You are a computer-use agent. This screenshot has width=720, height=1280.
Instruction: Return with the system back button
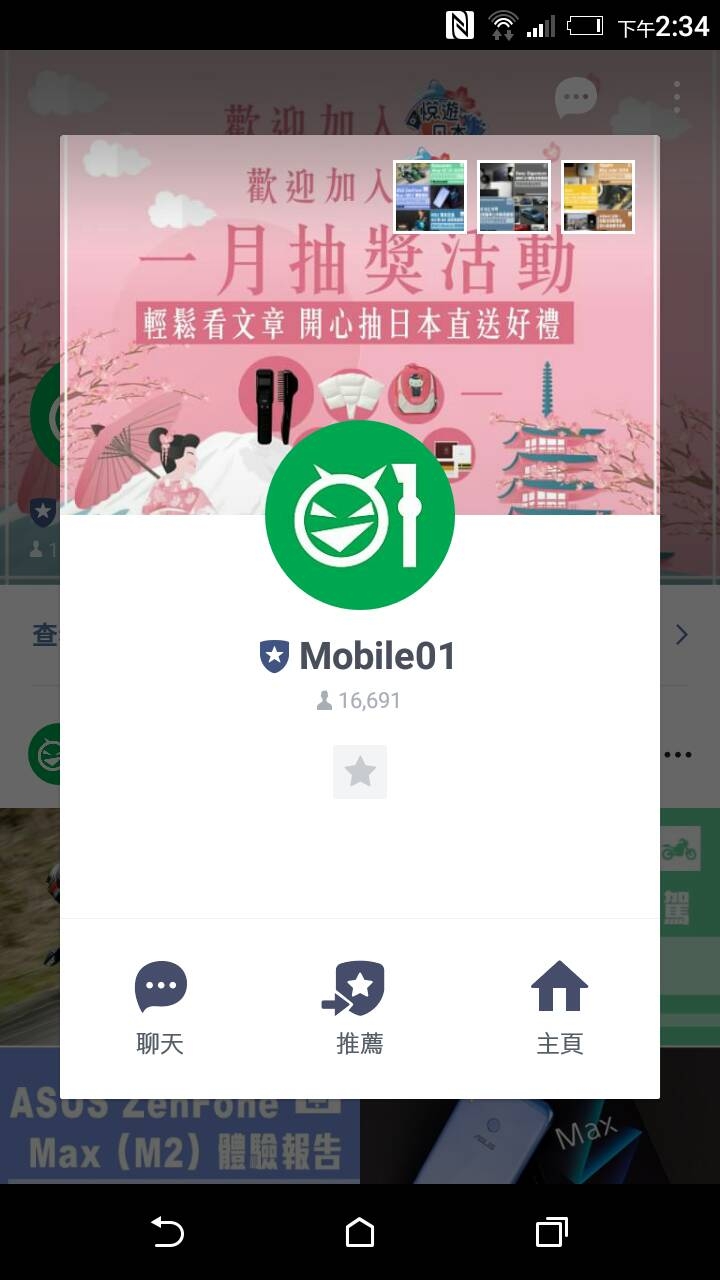tap(167, 1232)
